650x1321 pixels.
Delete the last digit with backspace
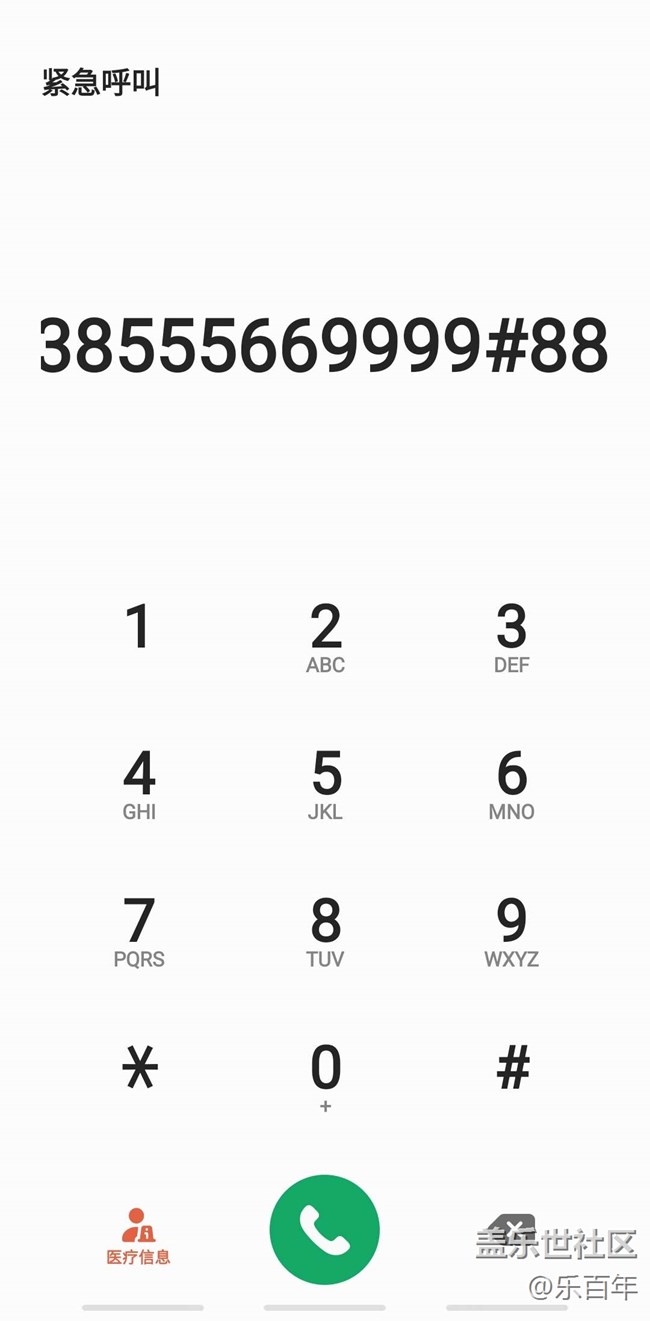[511, 1229]
